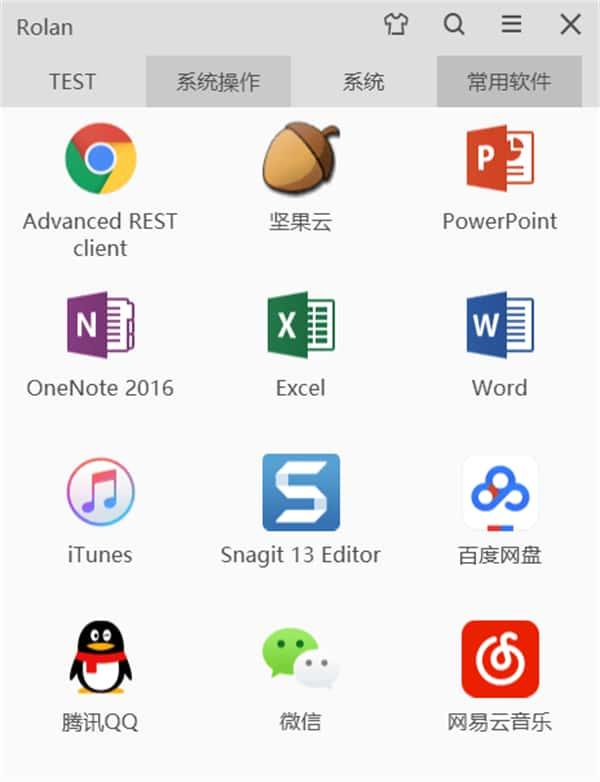Launch 微信

300,658
